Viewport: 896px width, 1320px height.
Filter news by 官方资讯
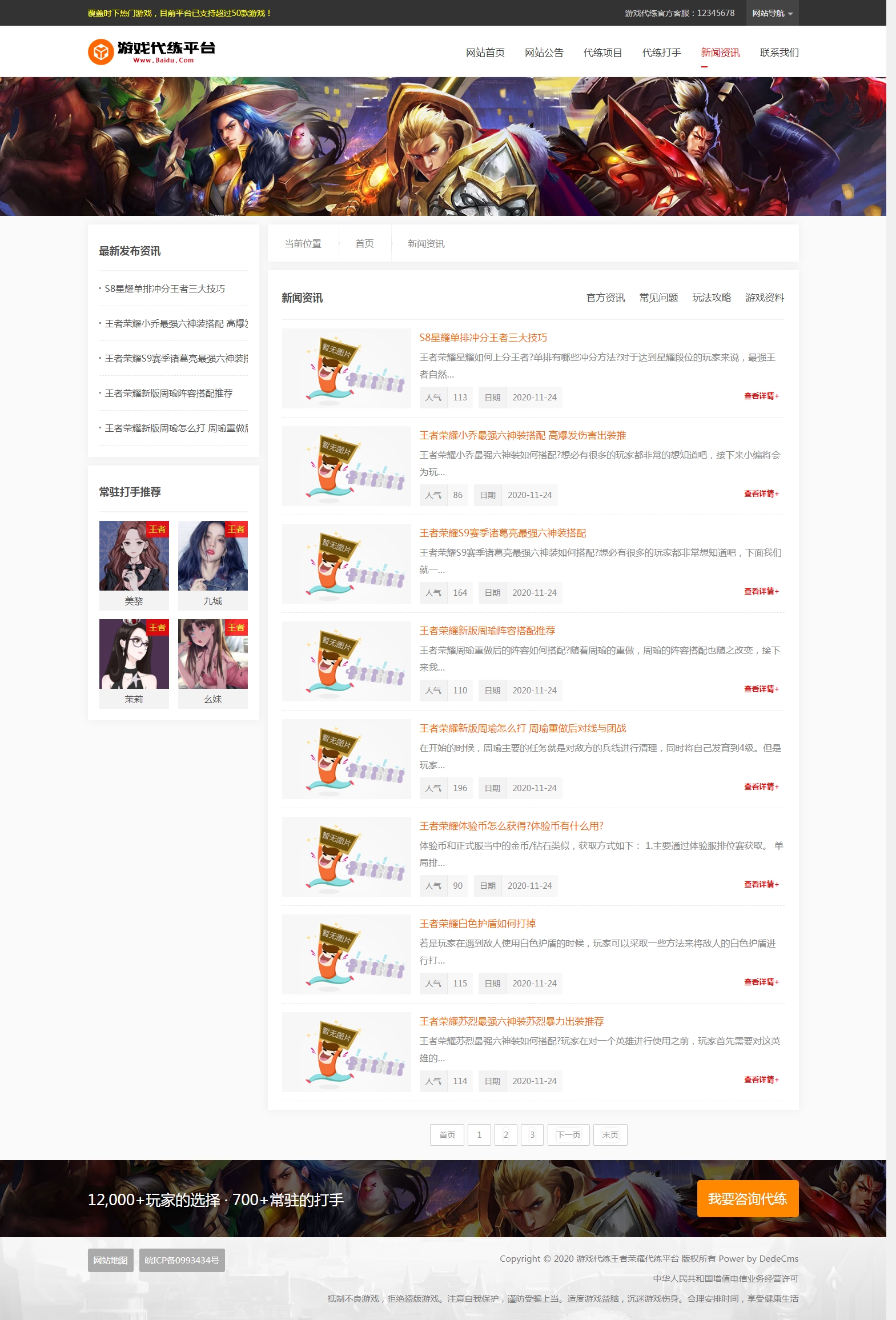[605, 298]
